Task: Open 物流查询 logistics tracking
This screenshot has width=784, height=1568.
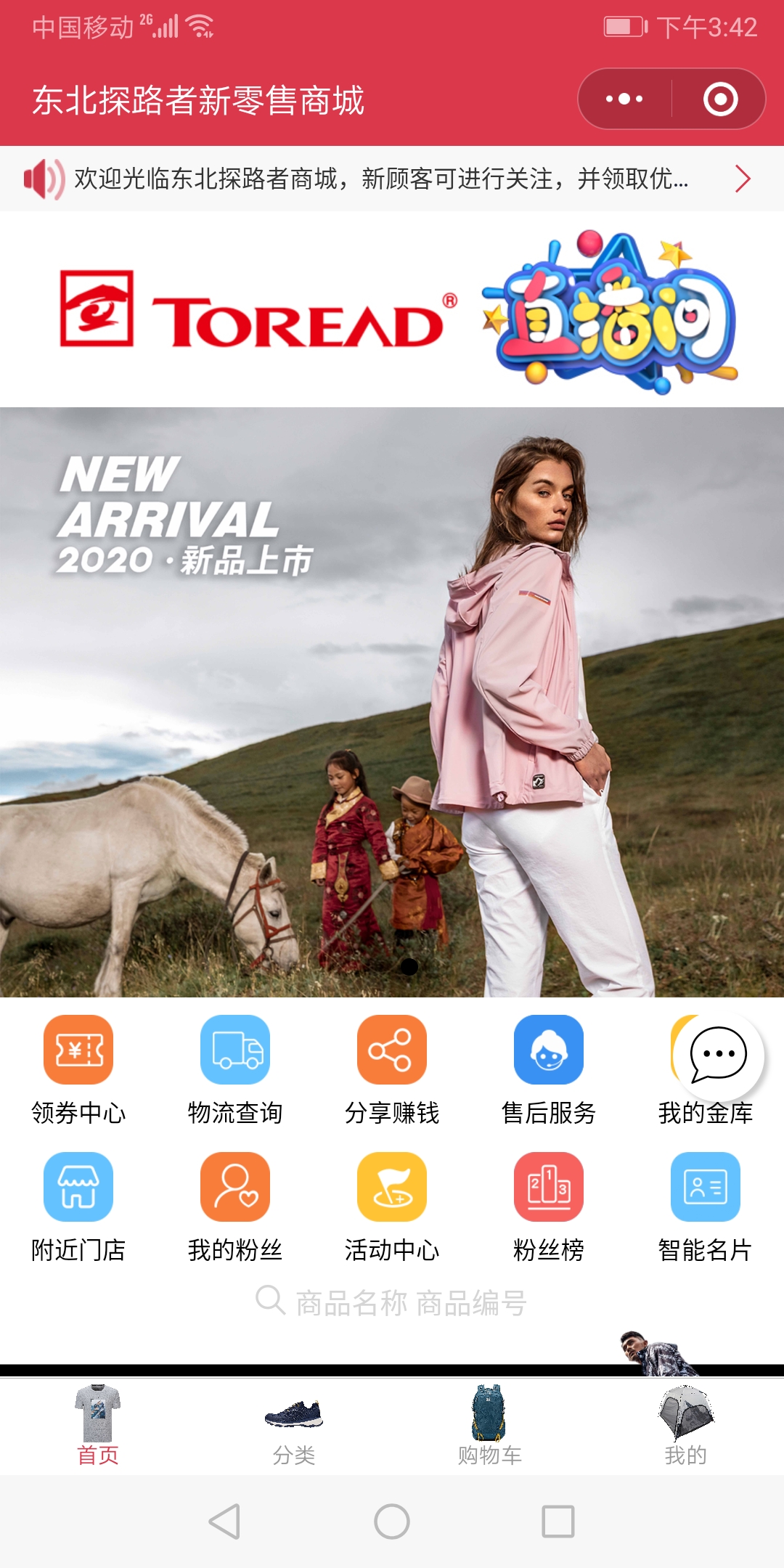Action: tap(235, 1069)
